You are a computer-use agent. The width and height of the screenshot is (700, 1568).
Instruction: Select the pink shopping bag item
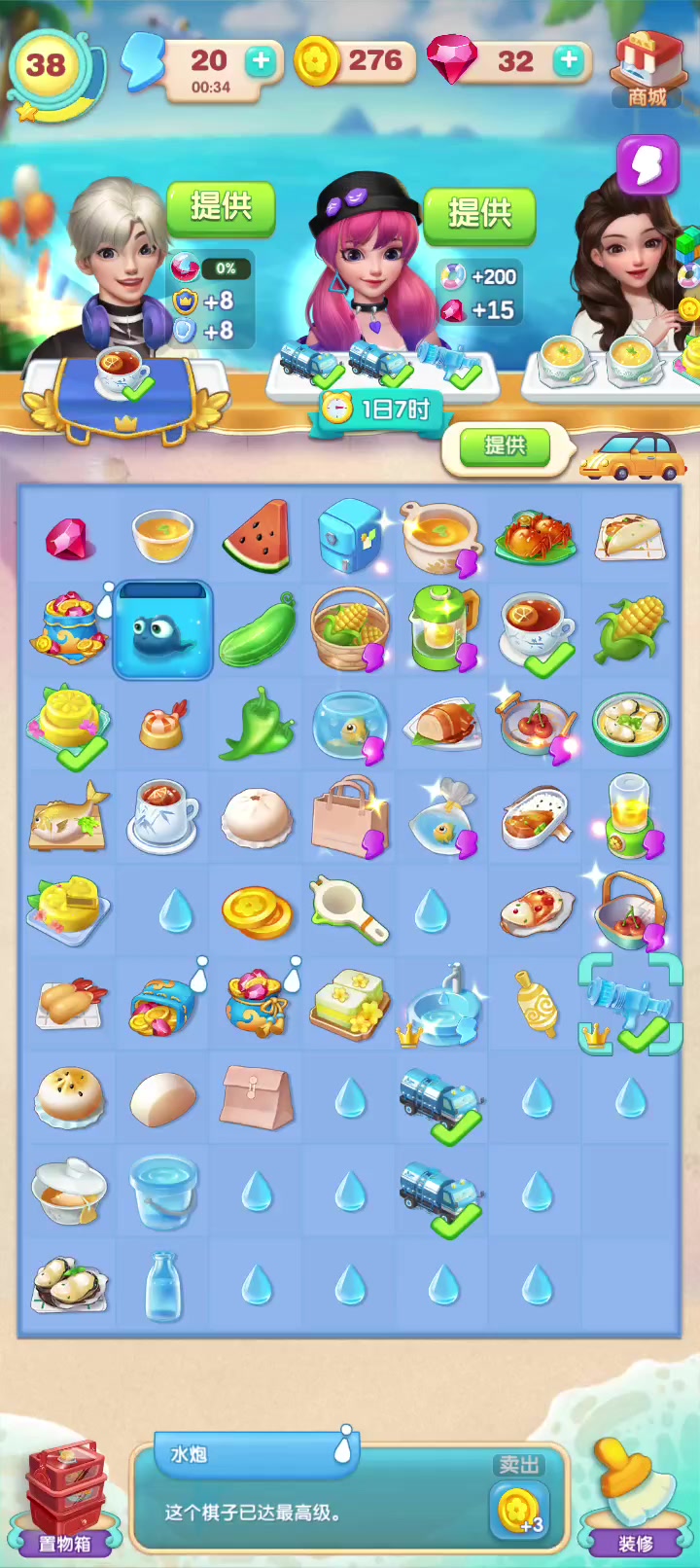pyautogui.click(x=349, y=817)
